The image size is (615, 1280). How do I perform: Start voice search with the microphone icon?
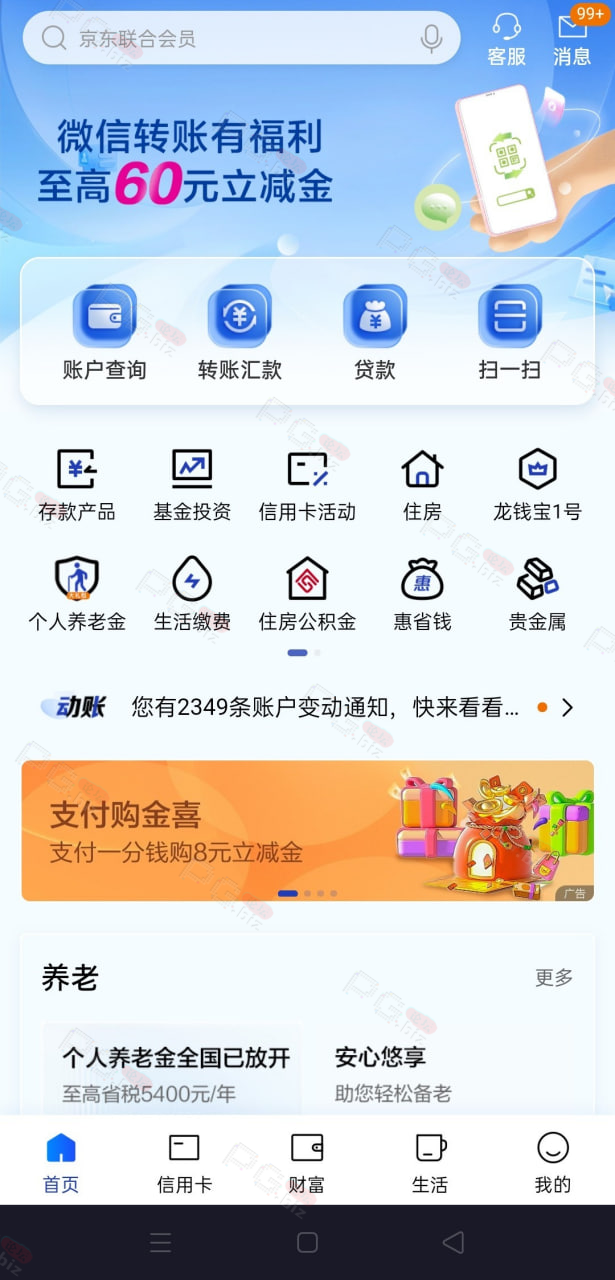pos(431,39)
